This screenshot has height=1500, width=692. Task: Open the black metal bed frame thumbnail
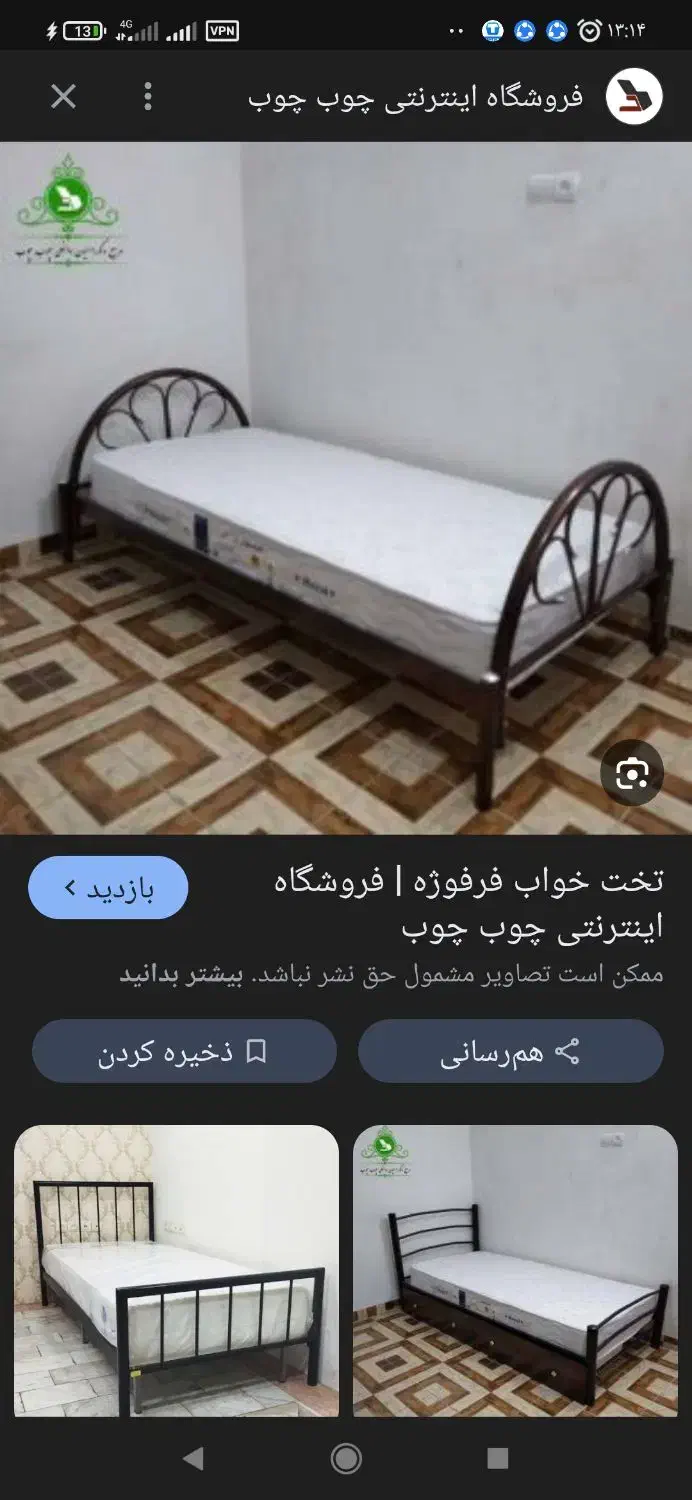(x=176, y=1270)
